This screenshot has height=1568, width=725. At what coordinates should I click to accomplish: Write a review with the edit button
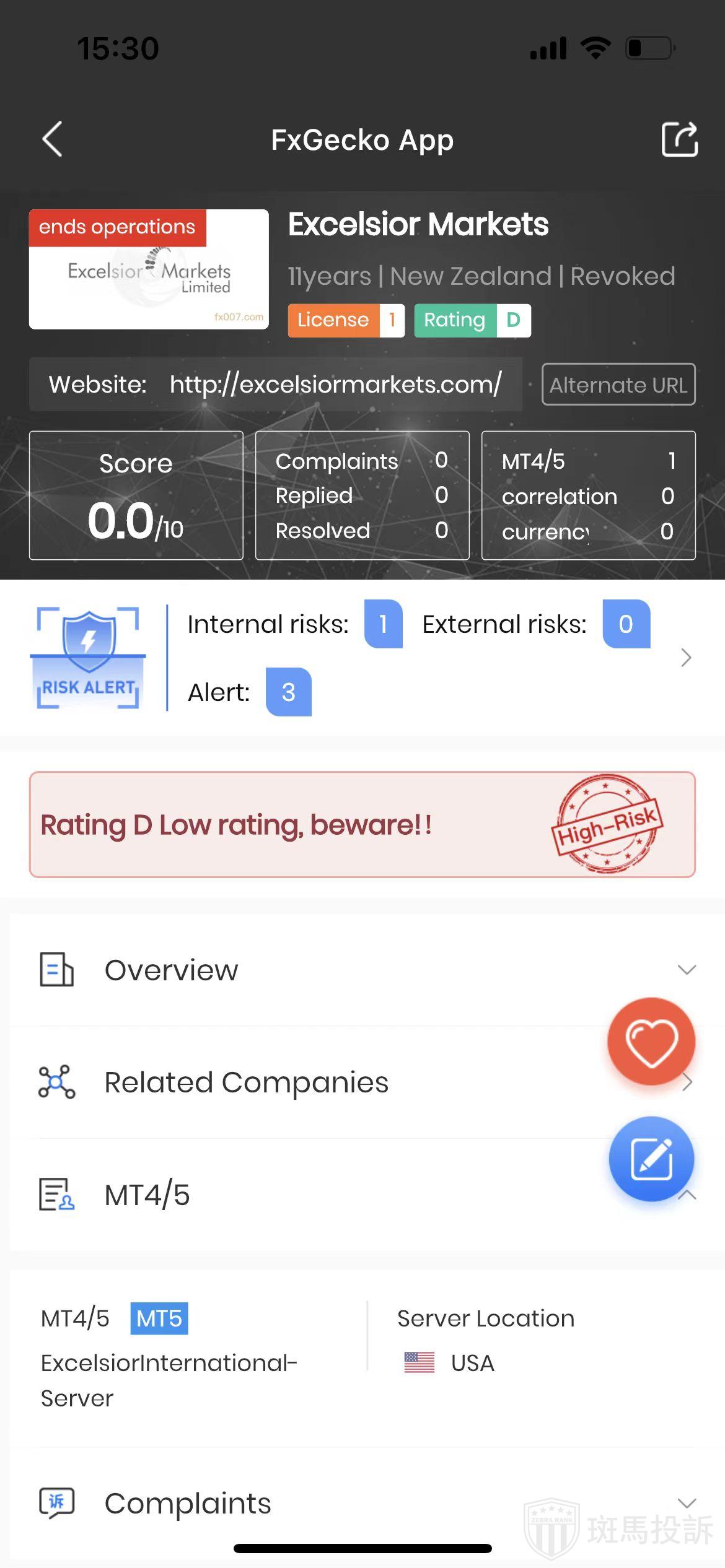point(651,1159)
